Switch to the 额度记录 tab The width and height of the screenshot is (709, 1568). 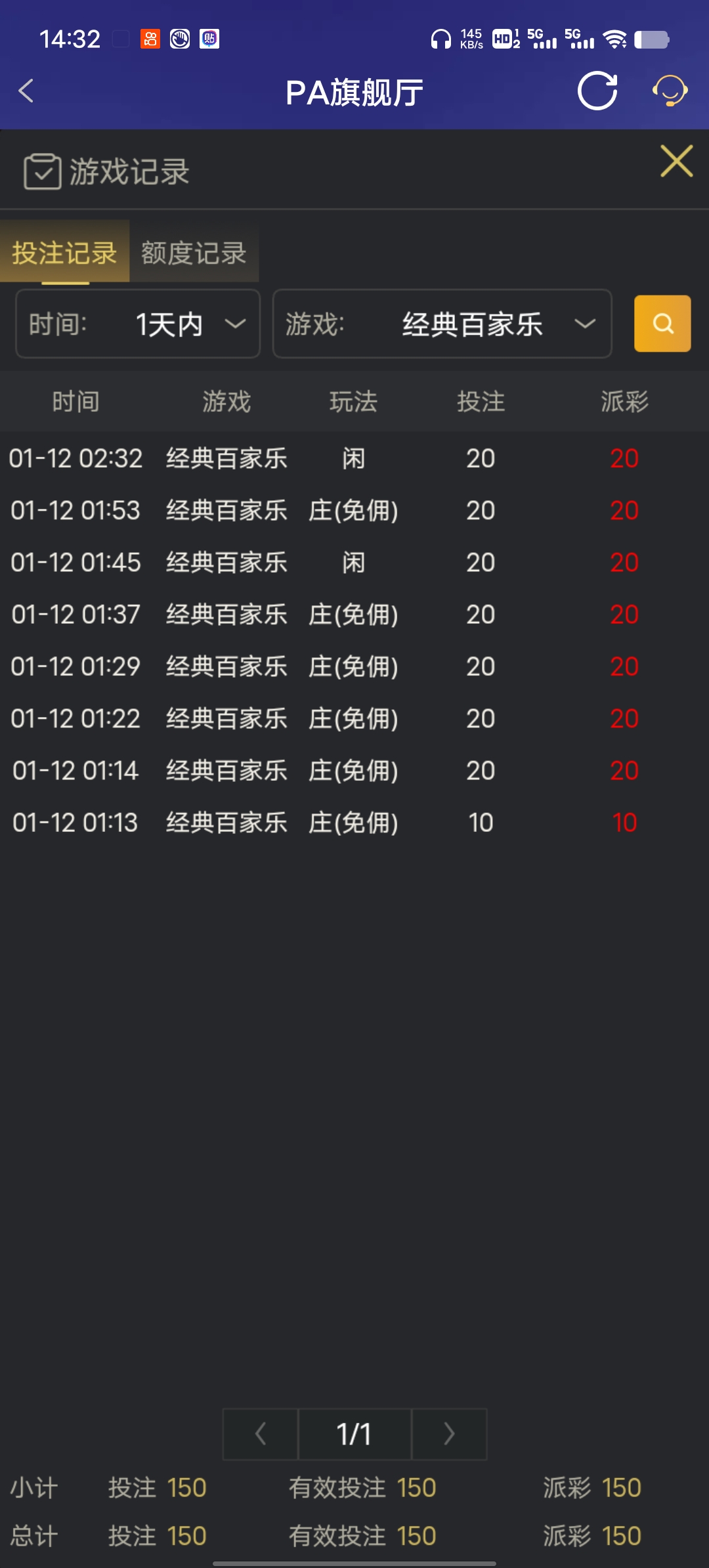(192, 253)
